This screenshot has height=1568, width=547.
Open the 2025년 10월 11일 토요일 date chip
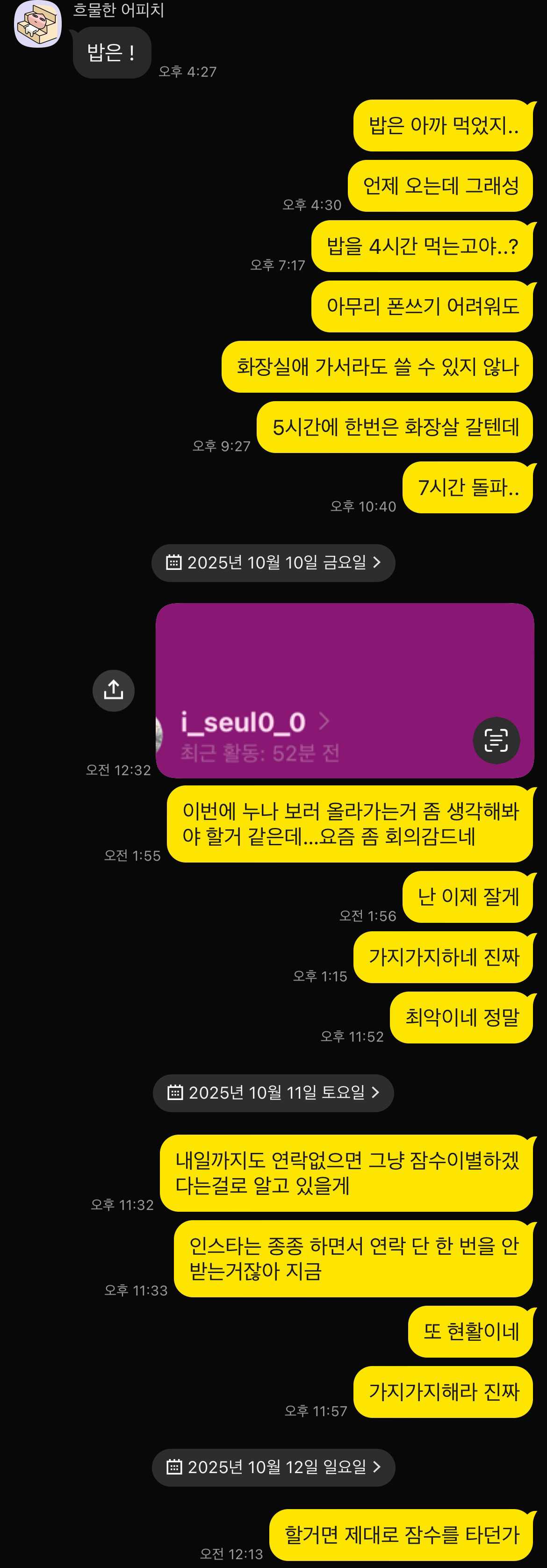[273, 1093]
